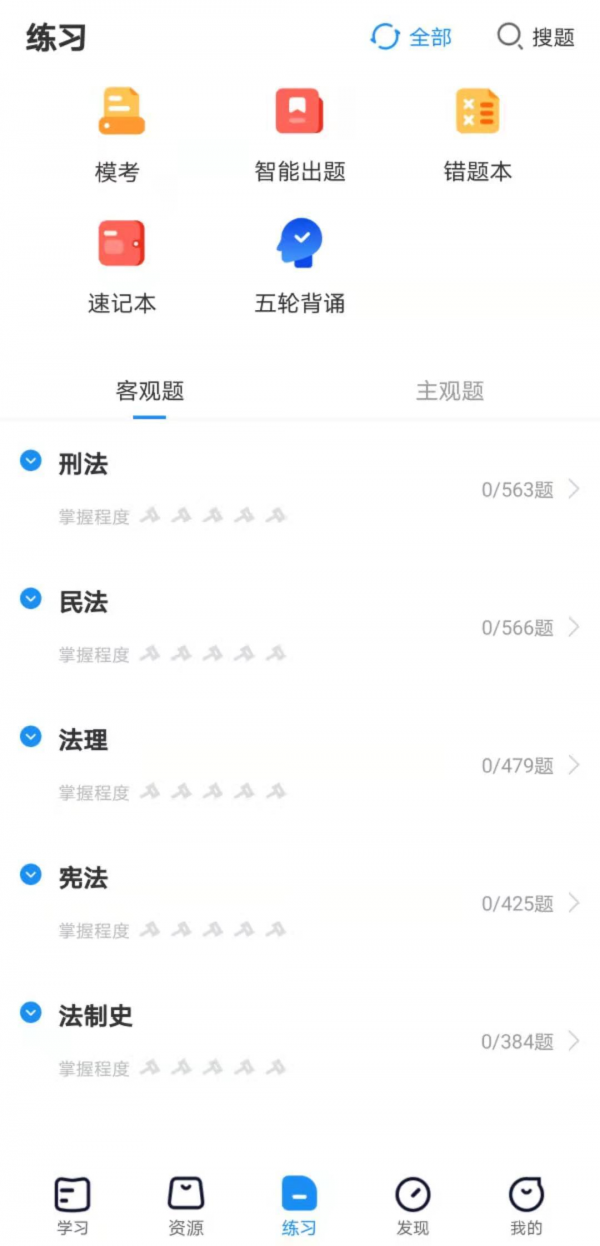The height and width of the screenshot is (1246, 600).
Task: Tap the 全部 refresh filter
Action: click(411, 37)
